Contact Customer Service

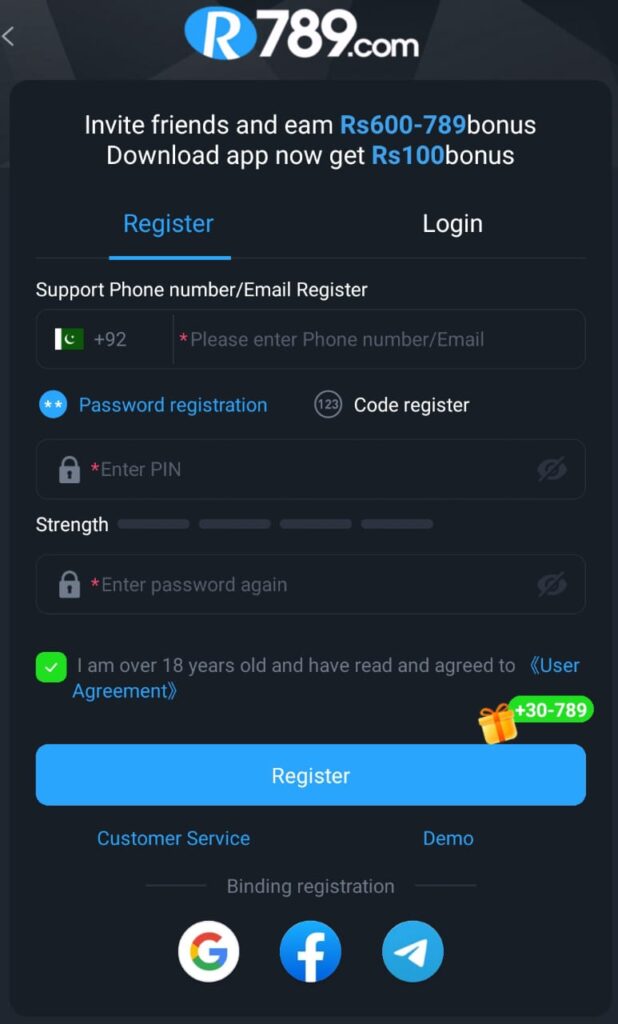pyautogui.click(x=173, y=838)
